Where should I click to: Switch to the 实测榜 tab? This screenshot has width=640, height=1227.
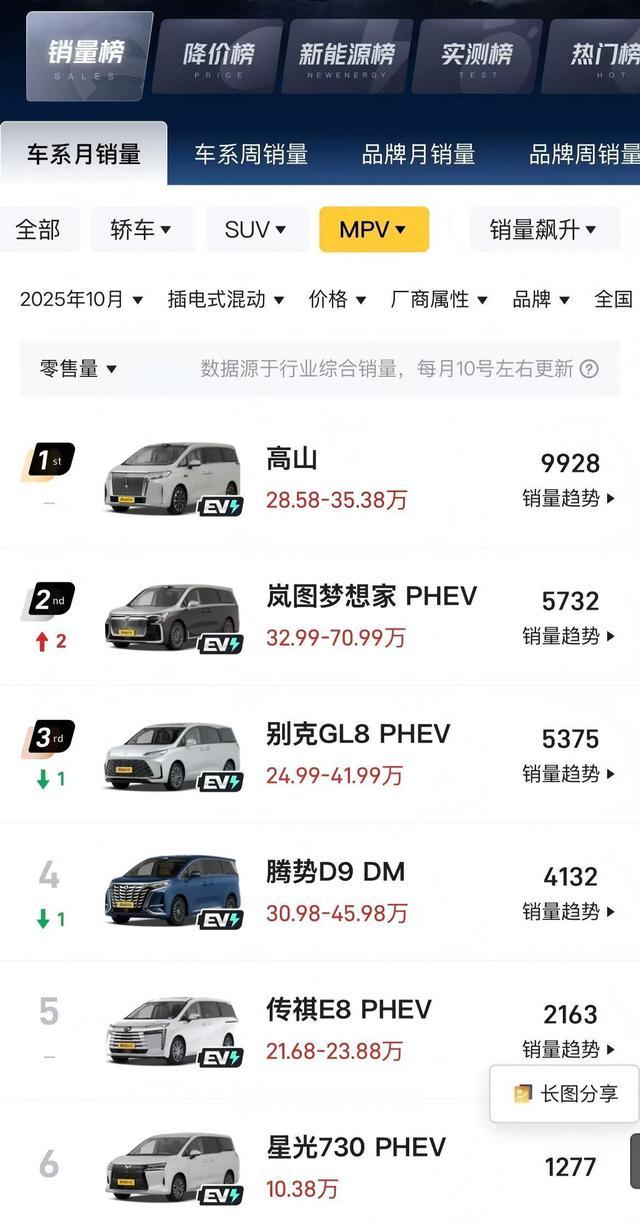[476, 57]
